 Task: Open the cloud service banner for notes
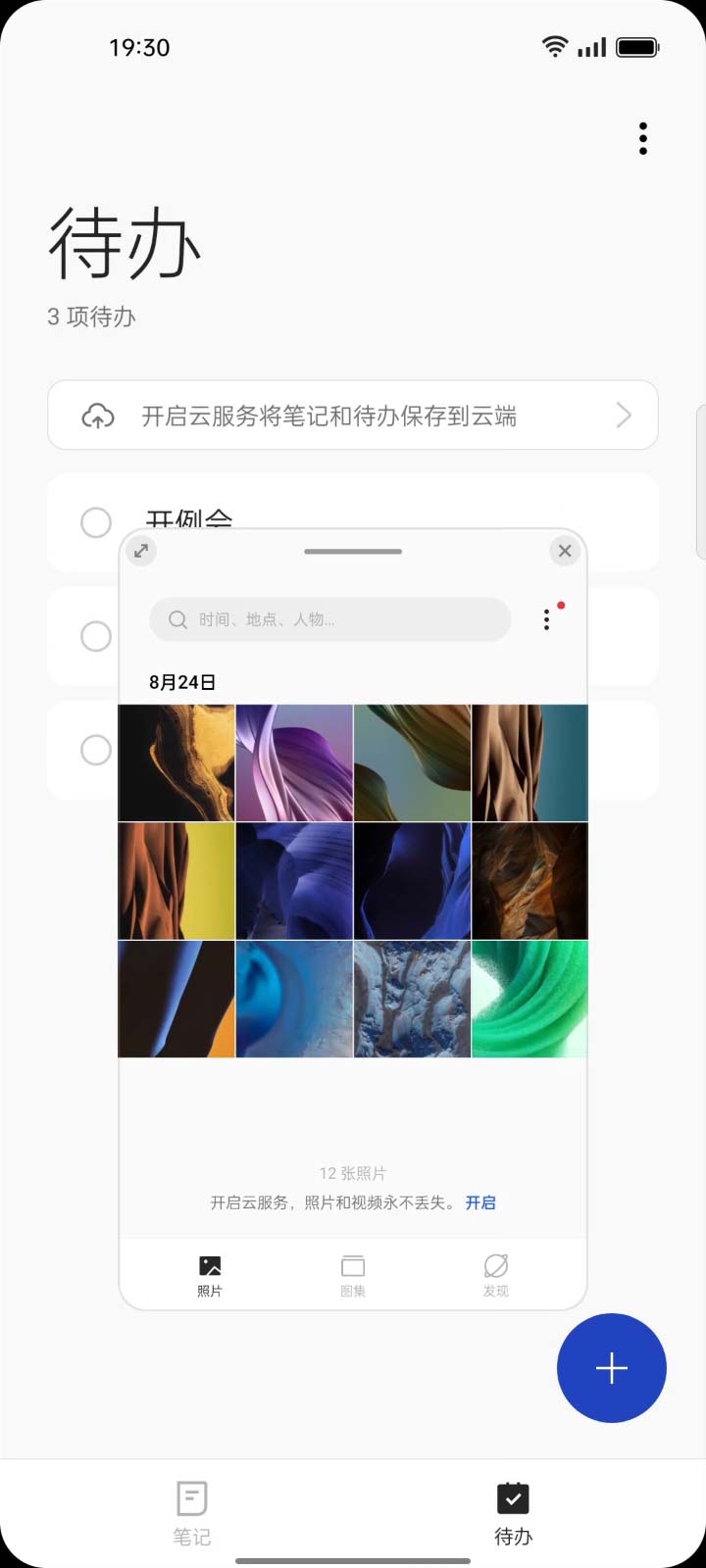coord(353,416)
